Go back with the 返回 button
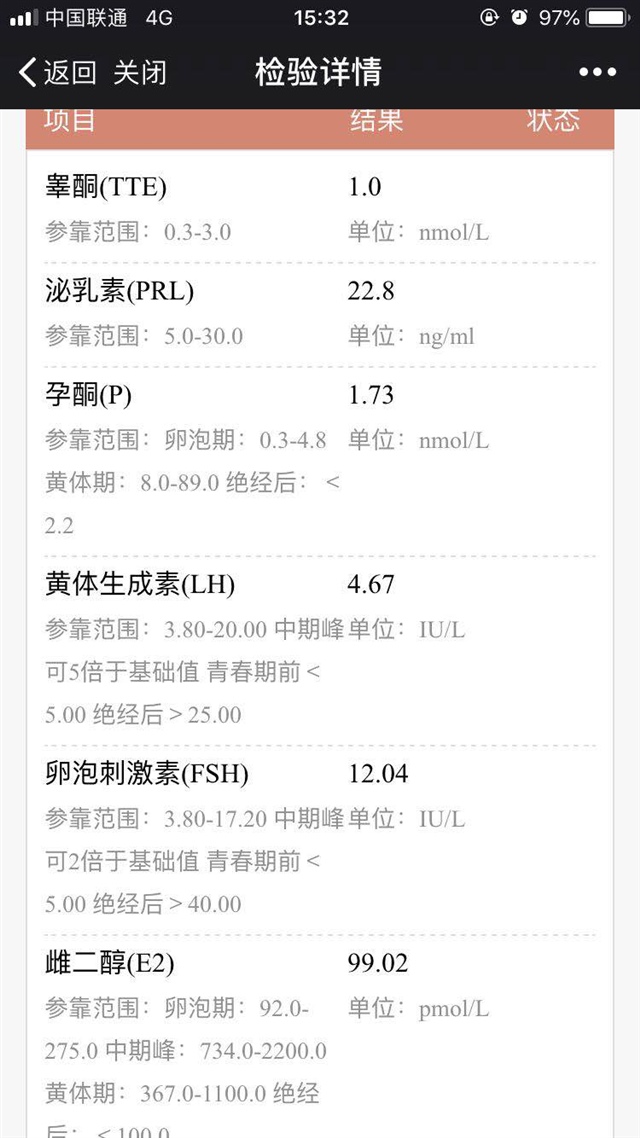 point(58,72)
